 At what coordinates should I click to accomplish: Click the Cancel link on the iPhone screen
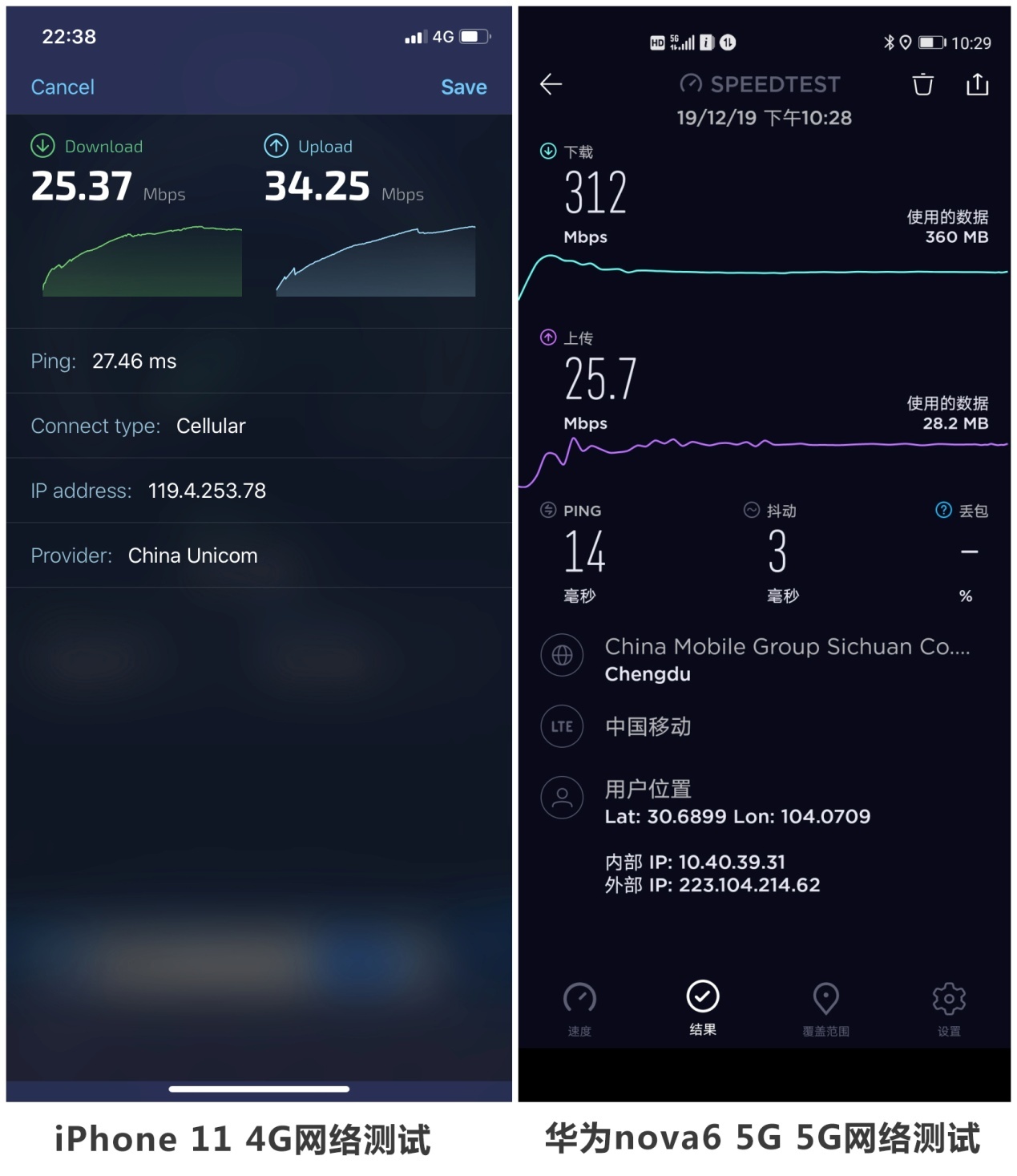pos(63,87)
